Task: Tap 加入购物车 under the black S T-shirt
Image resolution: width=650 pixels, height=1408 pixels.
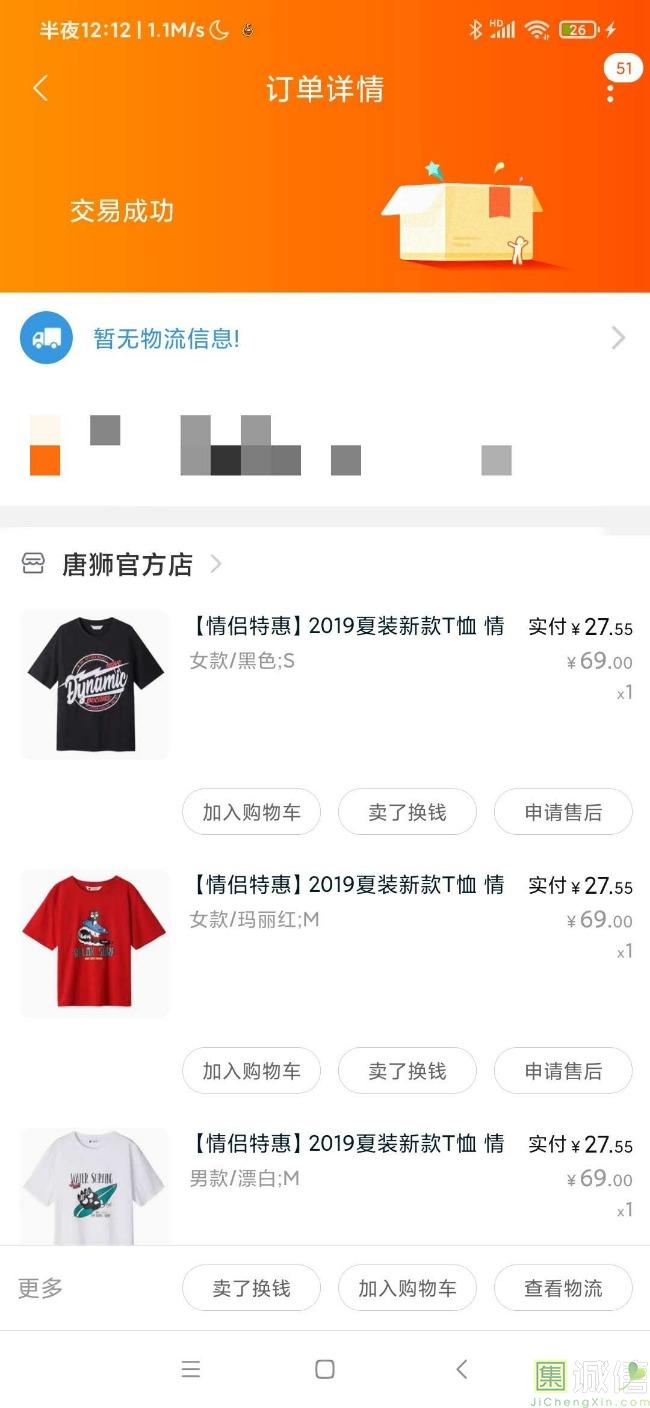Action: (251, 812)
